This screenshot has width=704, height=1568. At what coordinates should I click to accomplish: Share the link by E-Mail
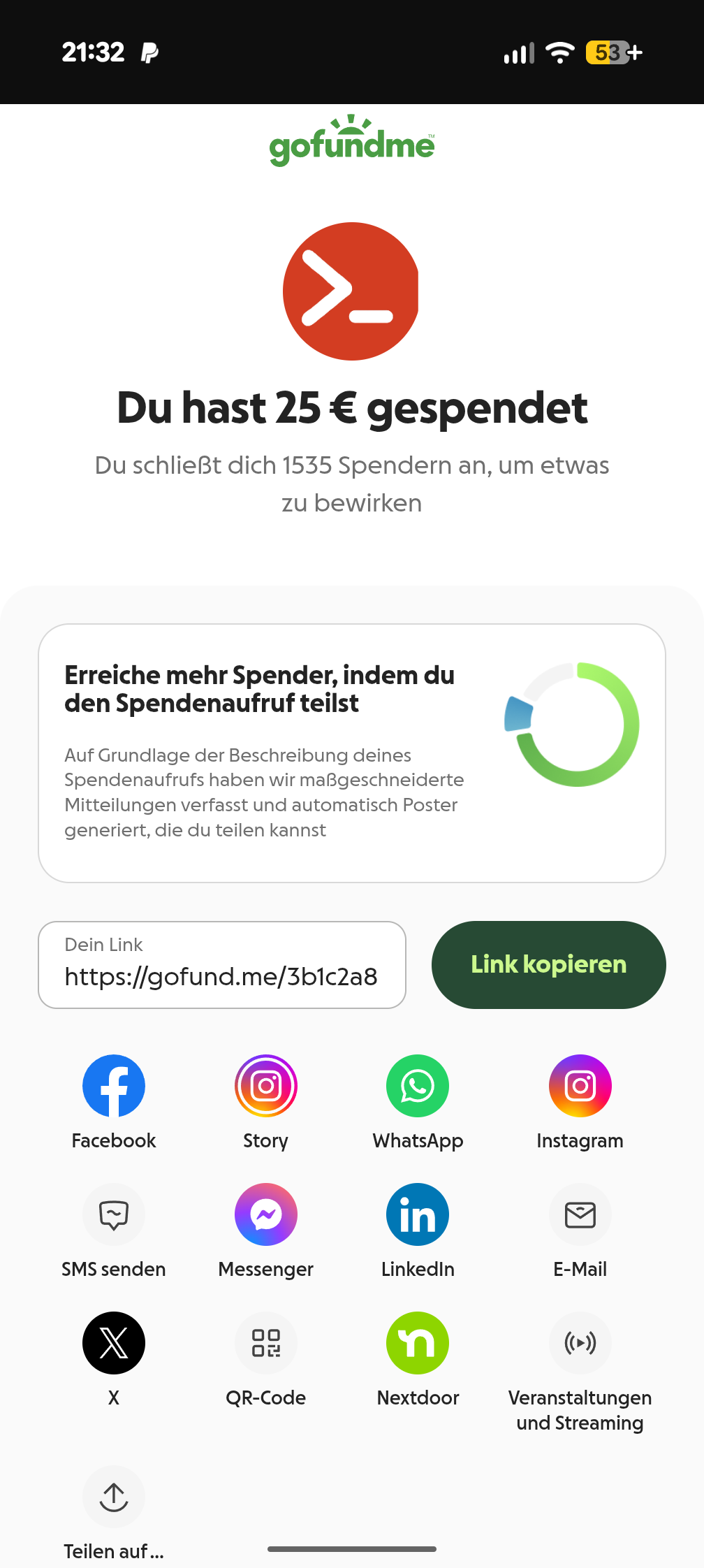[580, 1214]
